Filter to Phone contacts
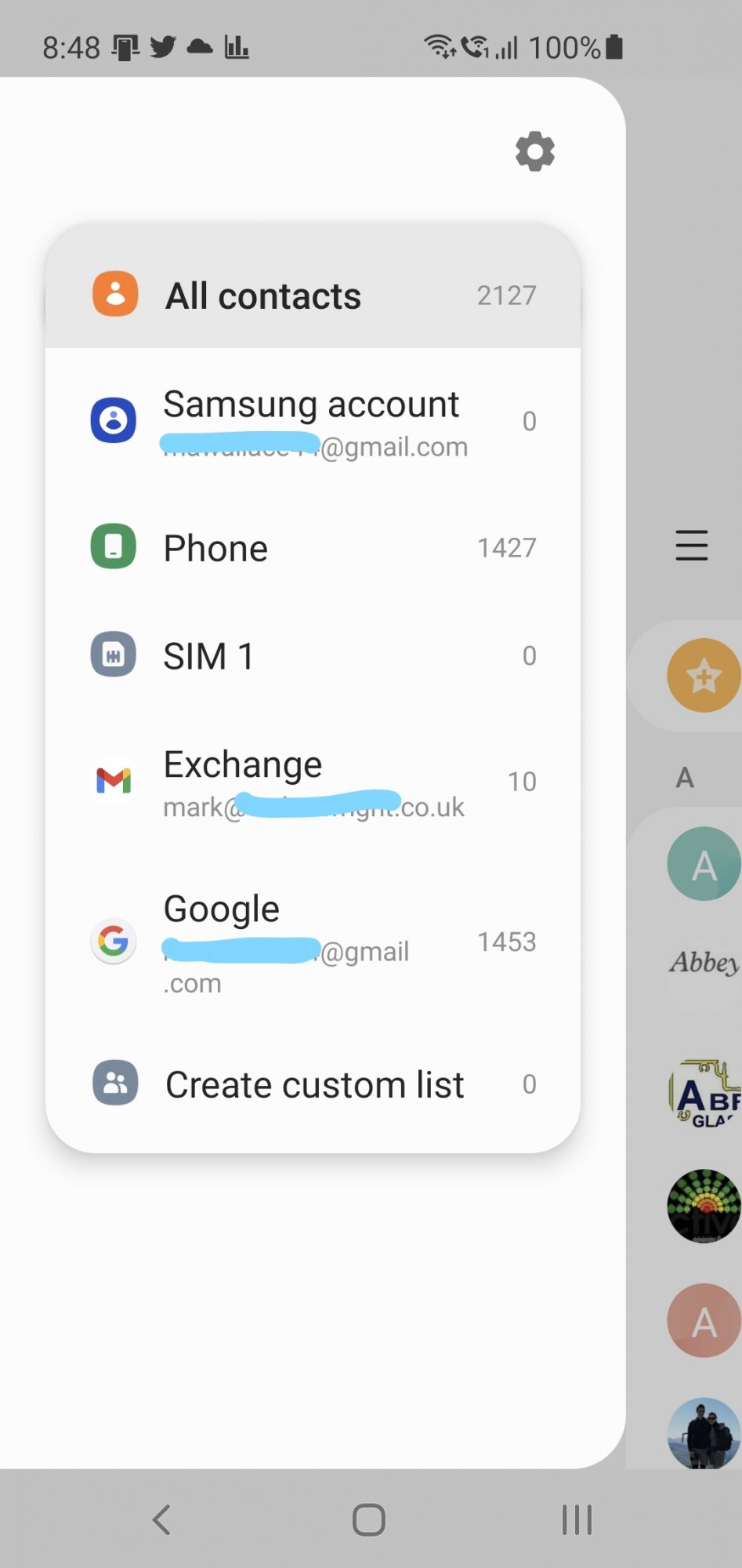 click(x=313, y=547)
